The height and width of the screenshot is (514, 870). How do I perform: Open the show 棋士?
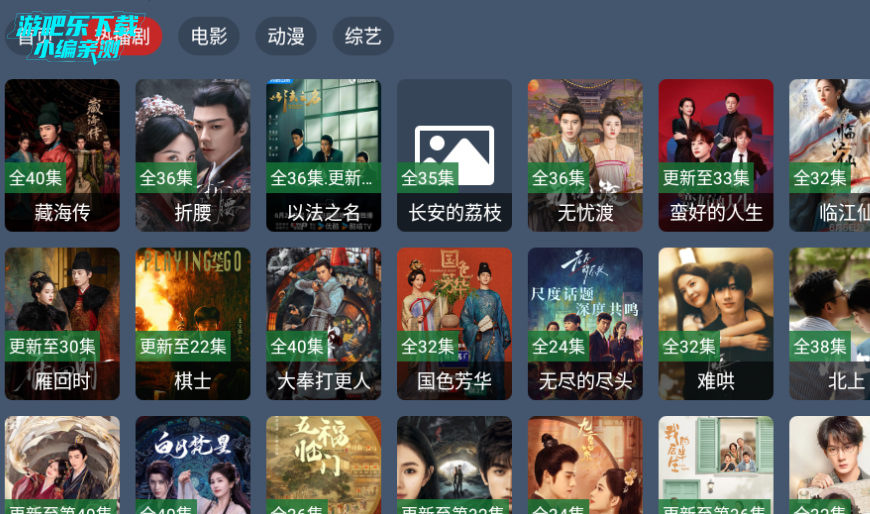coord(193,323)
